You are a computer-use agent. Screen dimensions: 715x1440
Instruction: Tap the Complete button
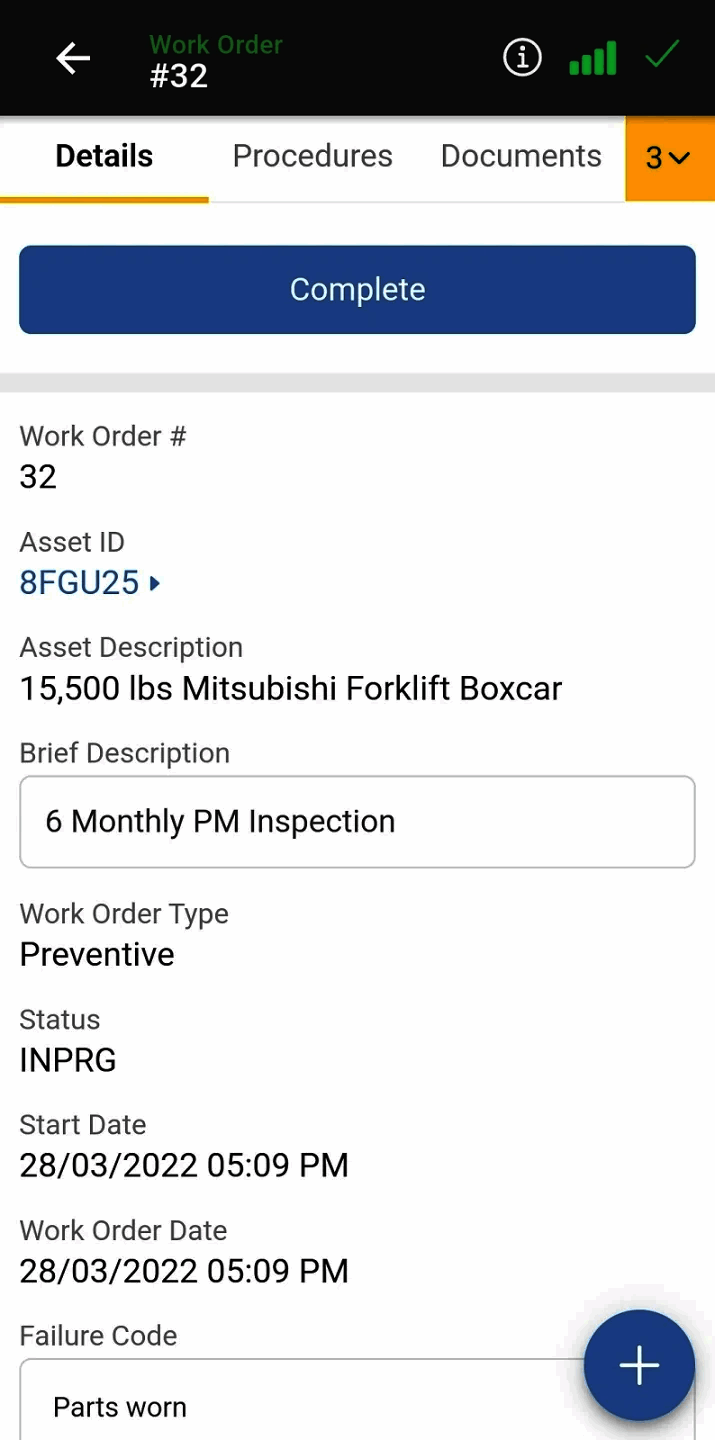pyautogui.click(x=357, y=289)
